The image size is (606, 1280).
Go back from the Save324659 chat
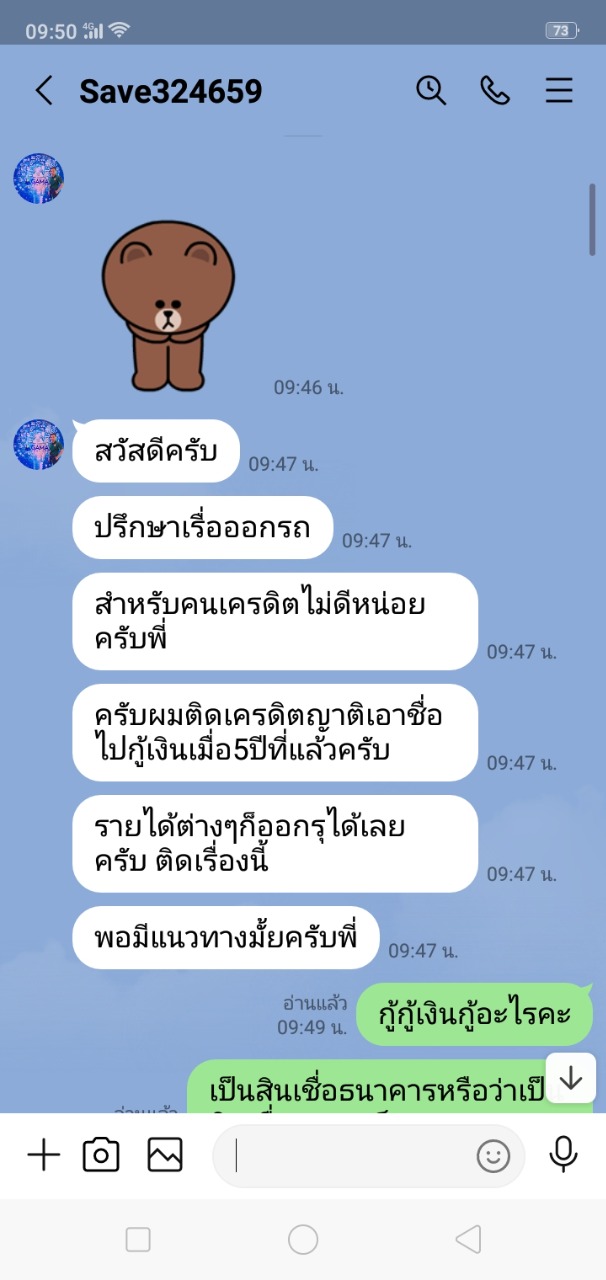point(43,91)
